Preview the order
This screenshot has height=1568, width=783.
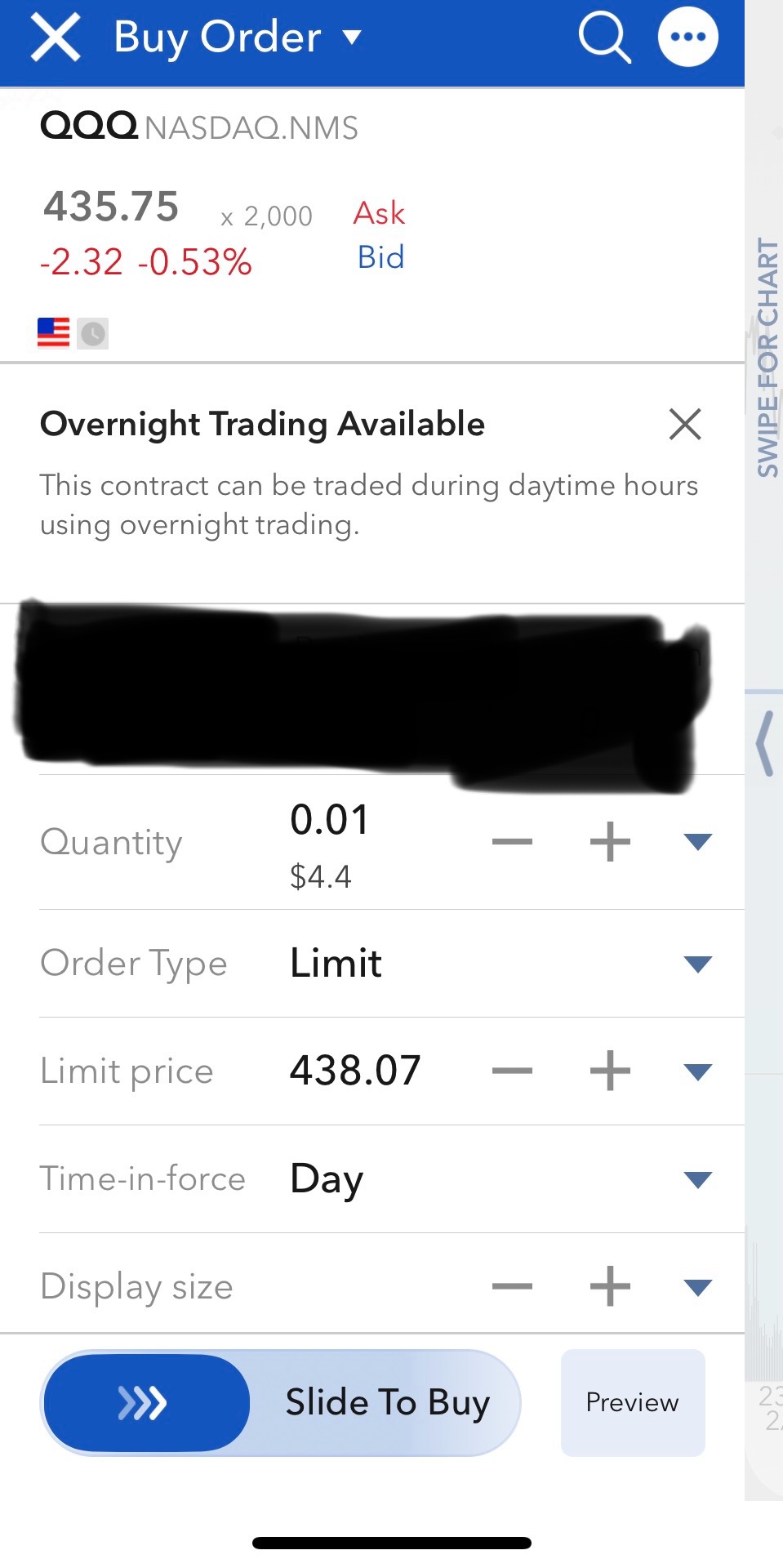(x=633, y=1402)
